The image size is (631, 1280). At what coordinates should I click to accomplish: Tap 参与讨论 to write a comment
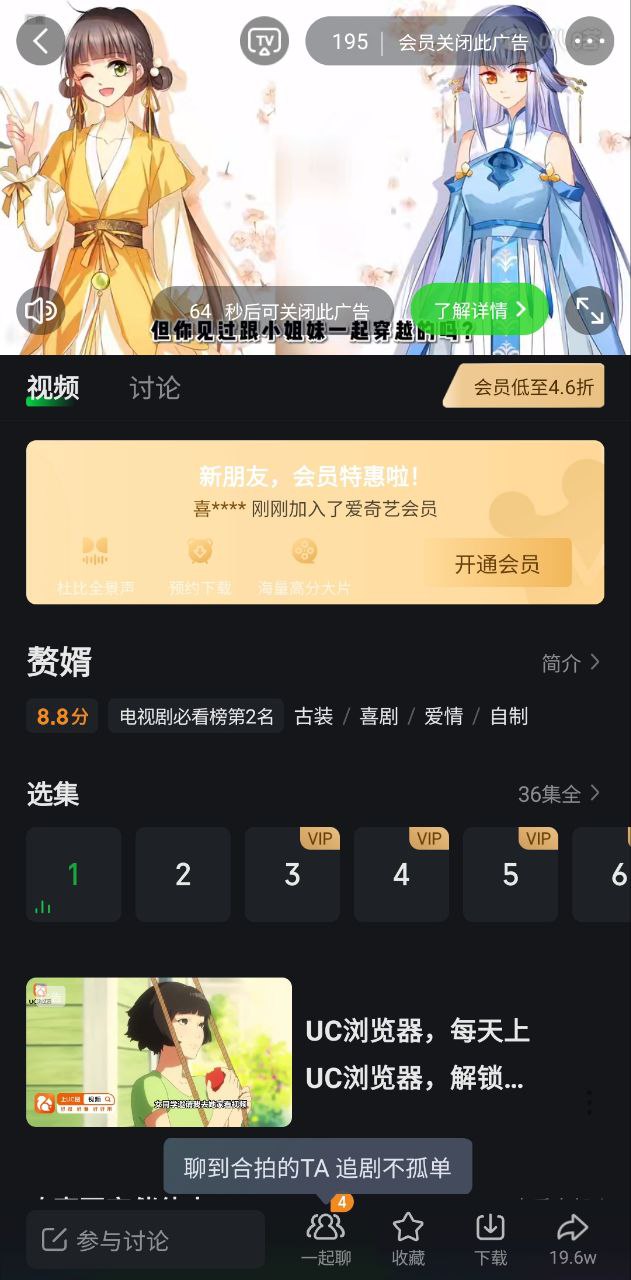(x=145, y=1240)
